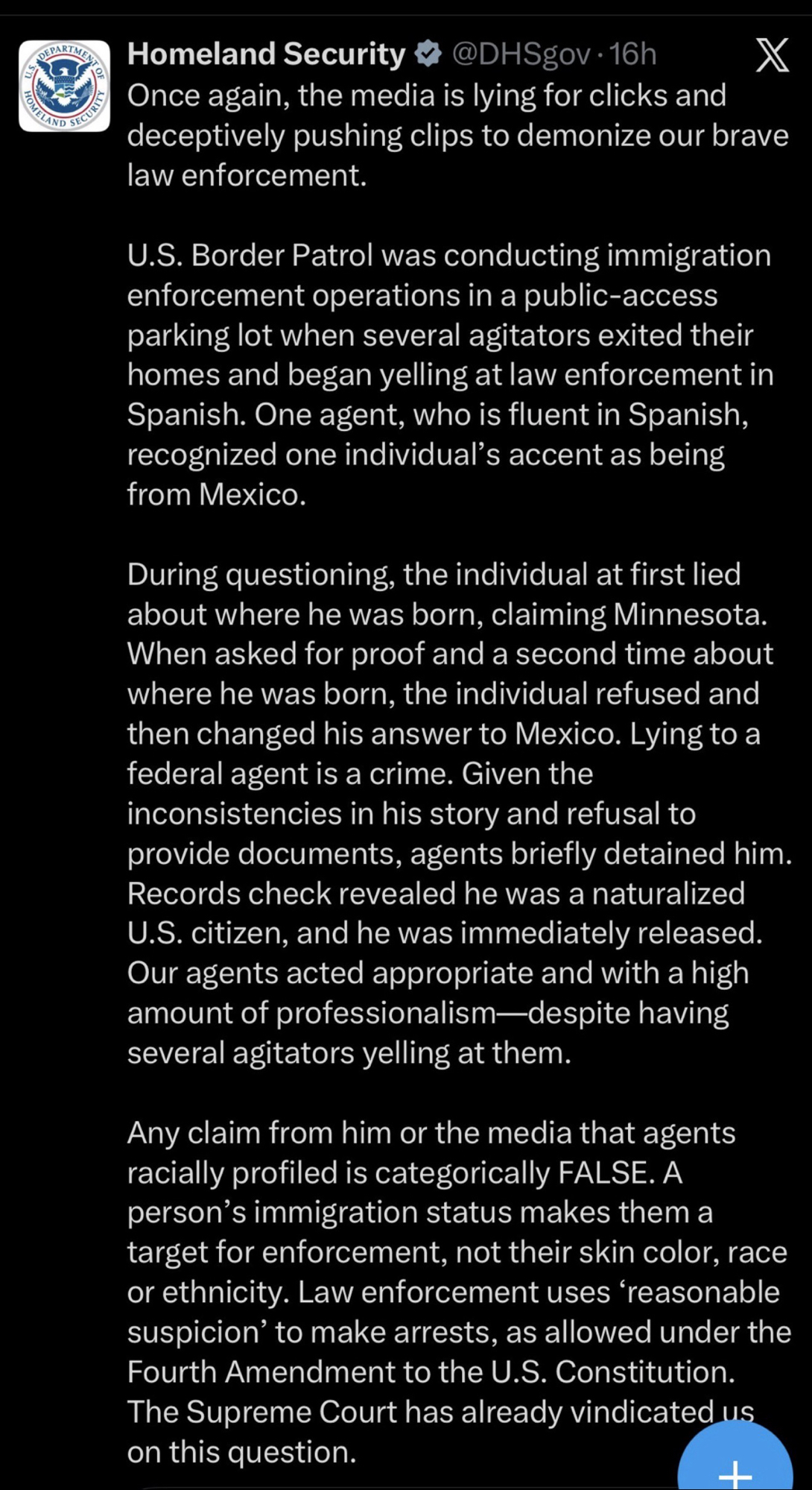The height and width of the screenshot is (1490, 812).
Task: Tap the X logo icon on the post
Action: (x=772, y=55)
